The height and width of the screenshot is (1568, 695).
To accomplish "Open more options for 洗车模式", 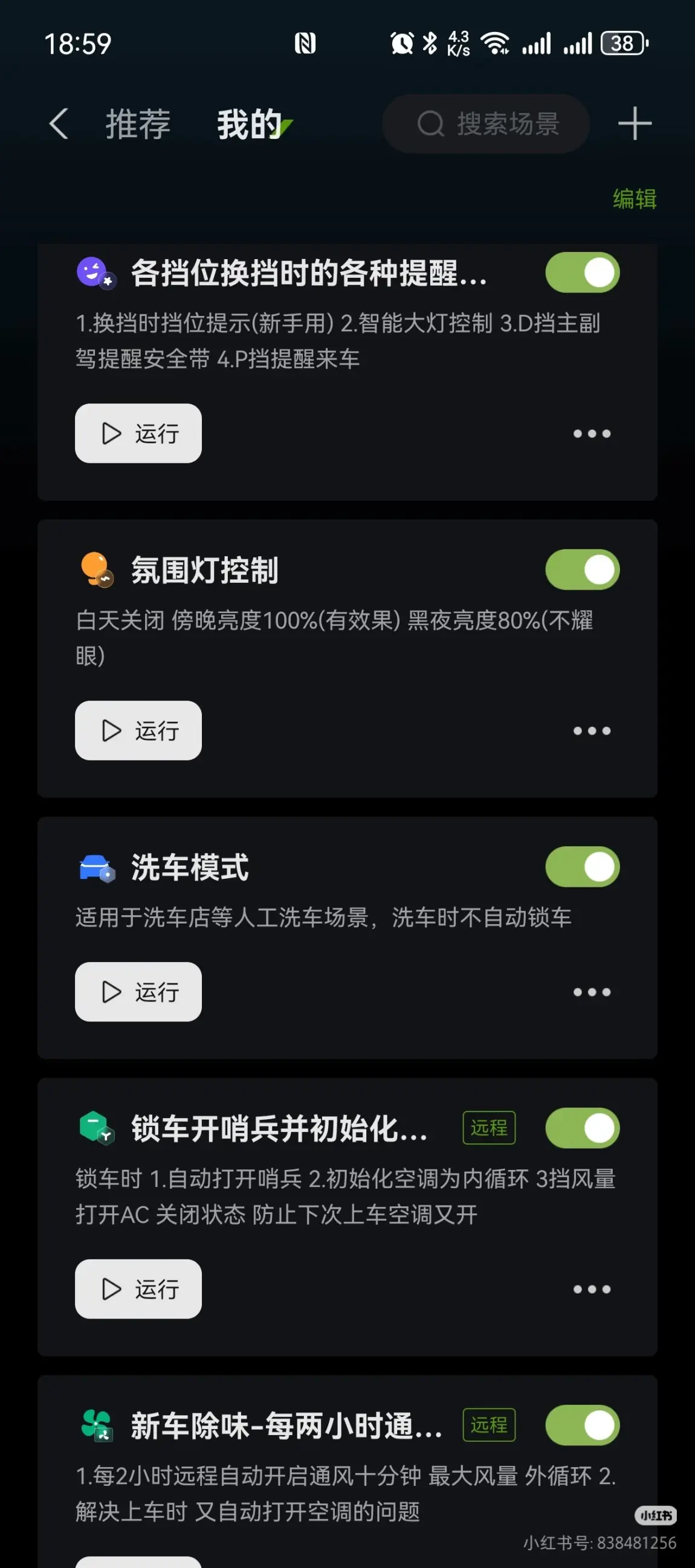I will [592, 992].
